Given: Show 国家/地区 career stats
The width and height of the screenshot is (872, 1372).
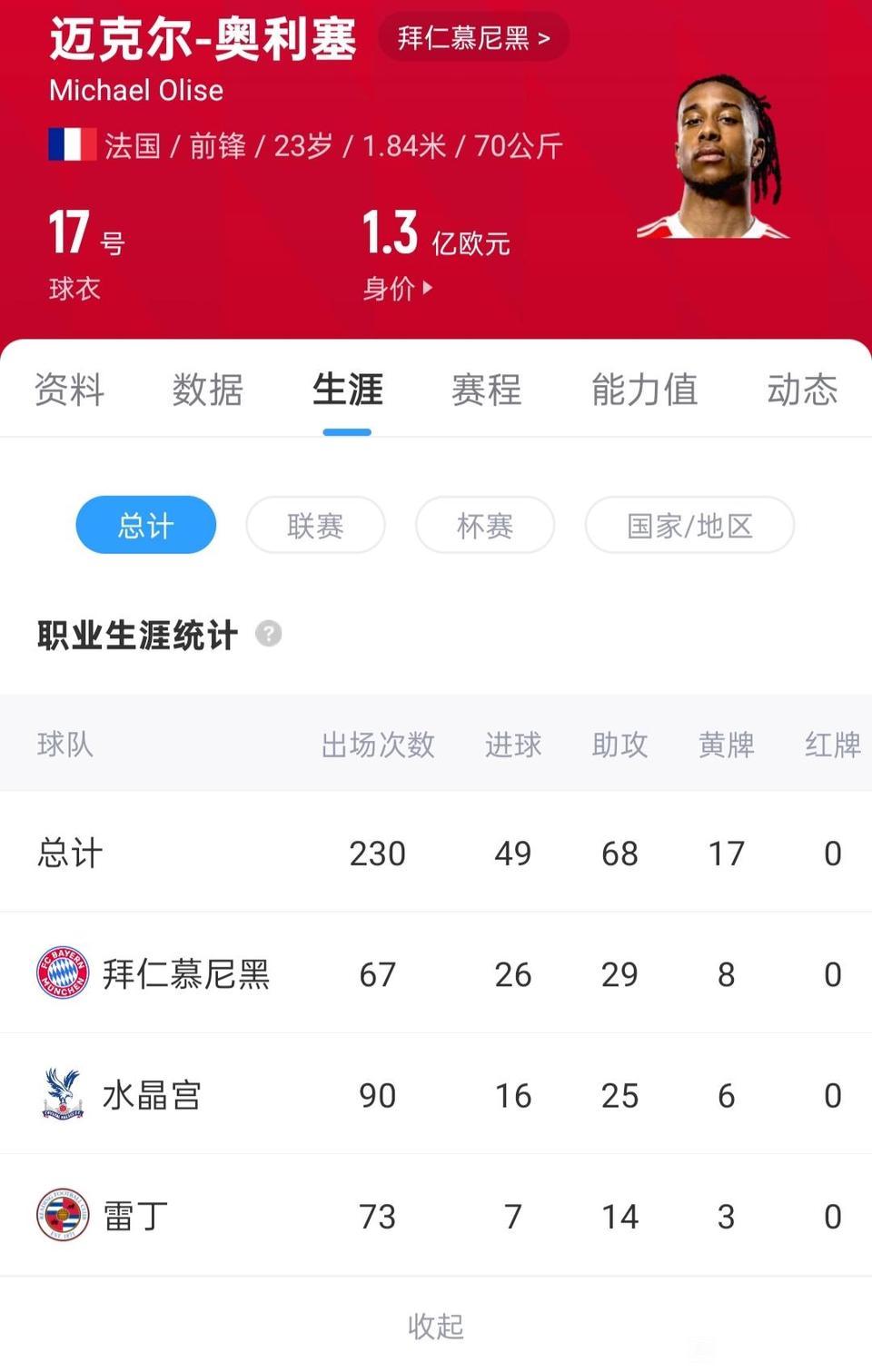Looking at the screenshot, I should [x=689, y=525].
